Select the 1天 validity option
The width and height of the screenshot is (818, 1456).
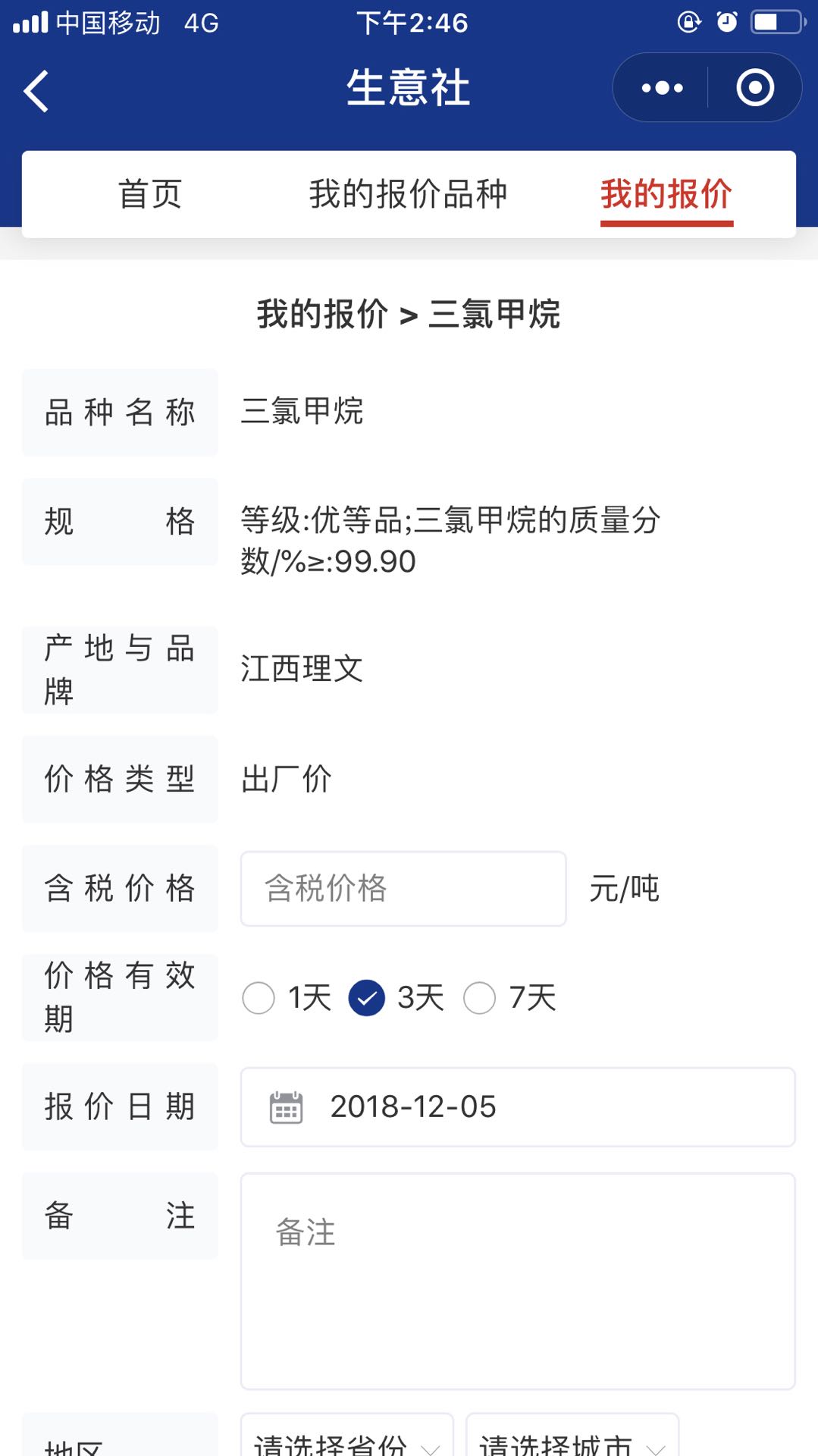click(x=287, y=997)
